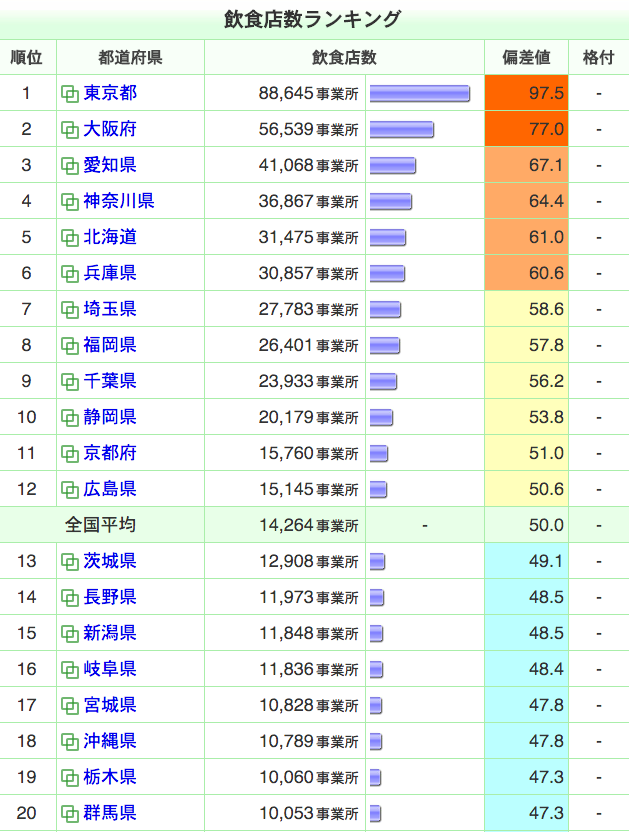Open the 静岡県 link

click(110, 417)
